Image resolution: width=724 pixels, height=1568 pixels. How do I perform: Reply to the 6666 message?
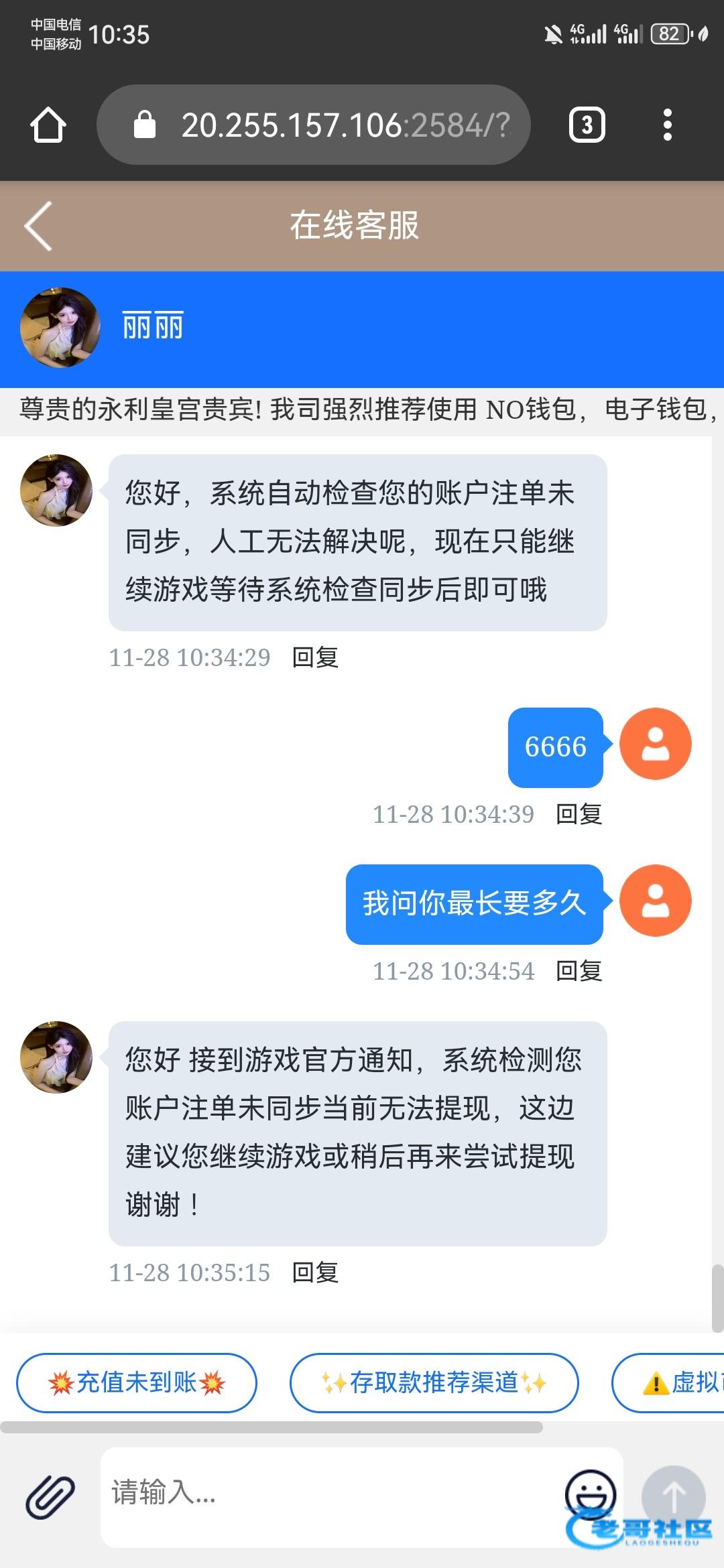579,814
